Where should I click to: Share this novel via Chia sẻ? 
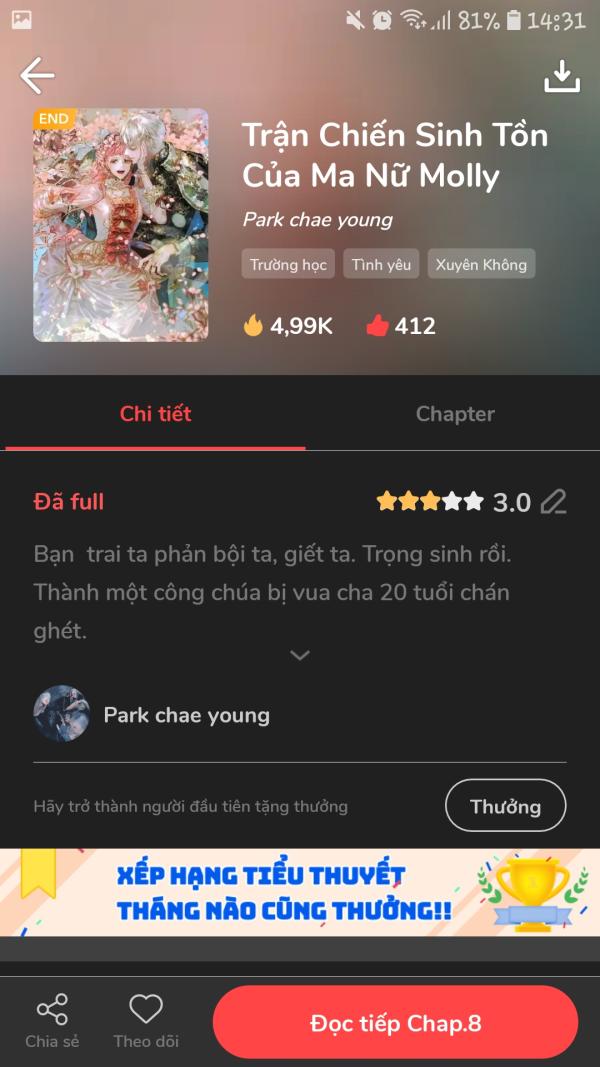coord(52,1021)
